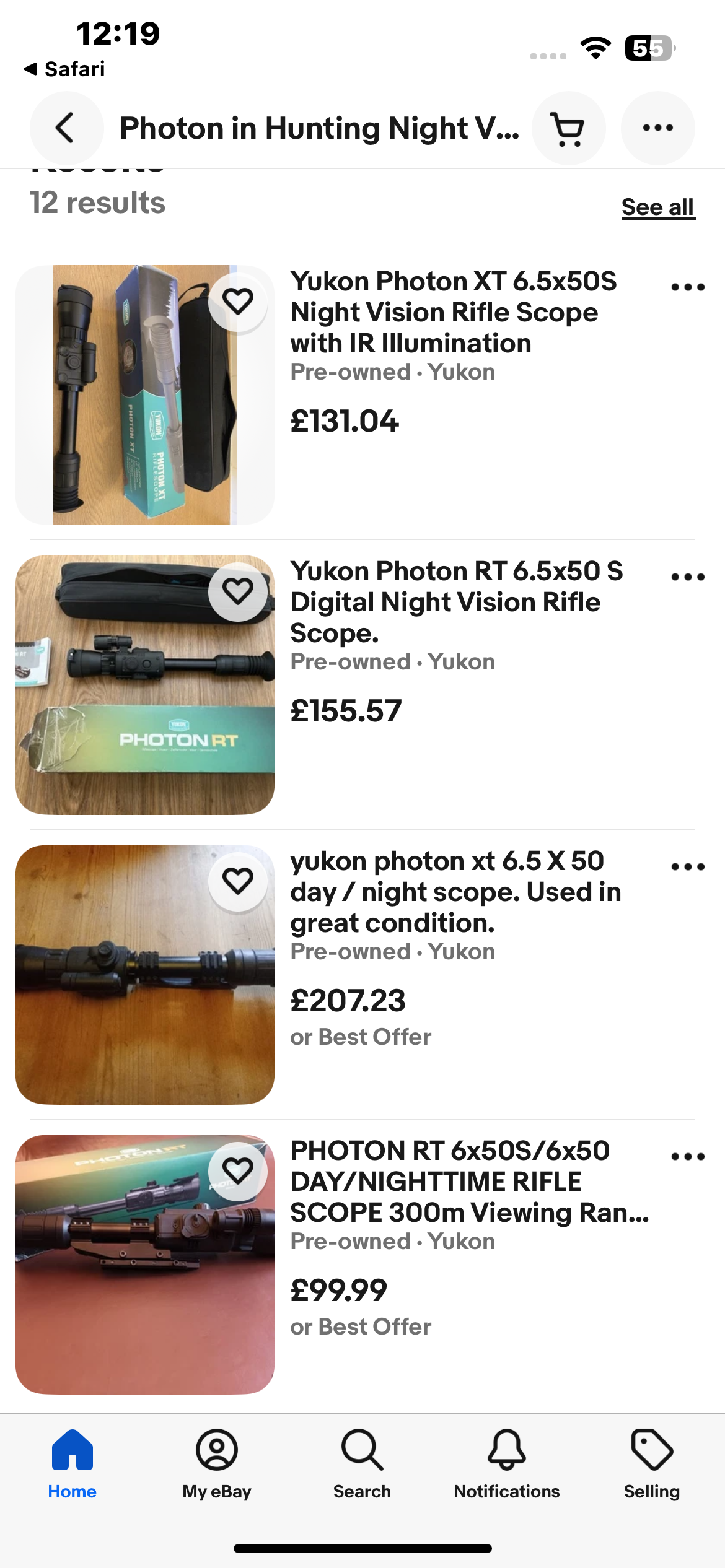The height and width of the screenshot is (1568, 725).
Task: View the Yukon Photon RT 6.5x50 S listing
Action: click(x=456, y=602)
